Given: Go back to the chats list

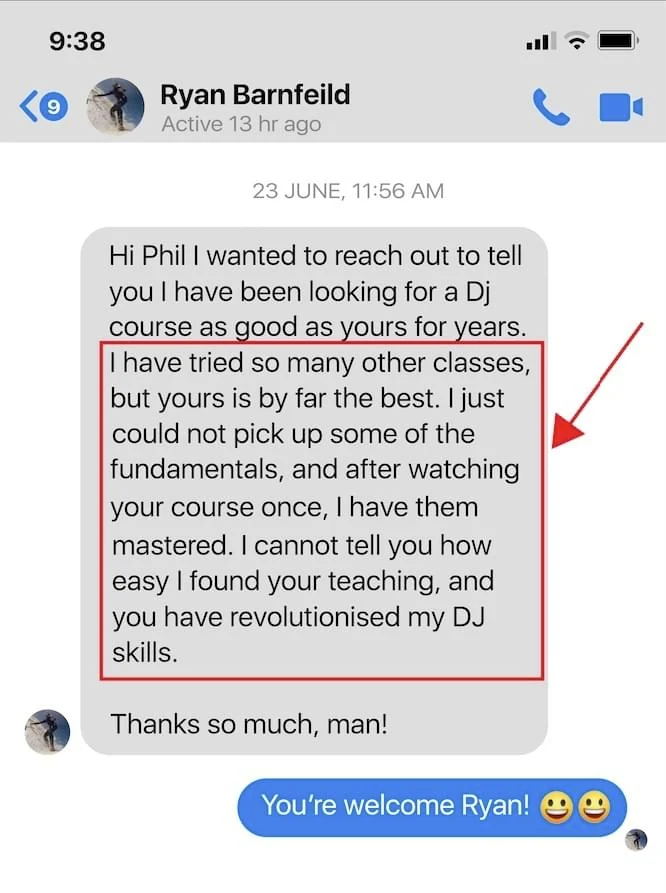Looking at the screenshot, I should 40,106.
